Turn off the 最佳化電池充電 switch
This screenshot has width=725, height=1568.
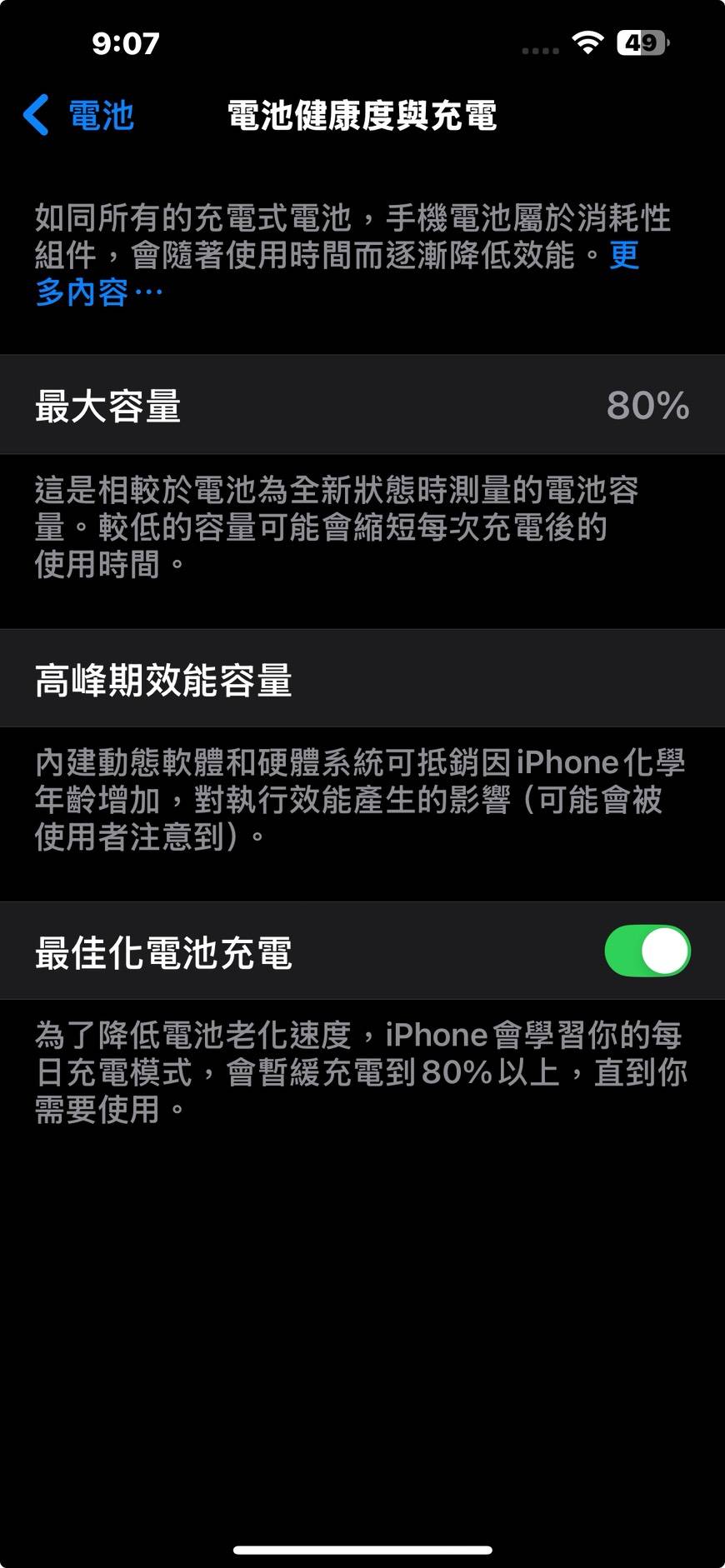coord(647,951)
